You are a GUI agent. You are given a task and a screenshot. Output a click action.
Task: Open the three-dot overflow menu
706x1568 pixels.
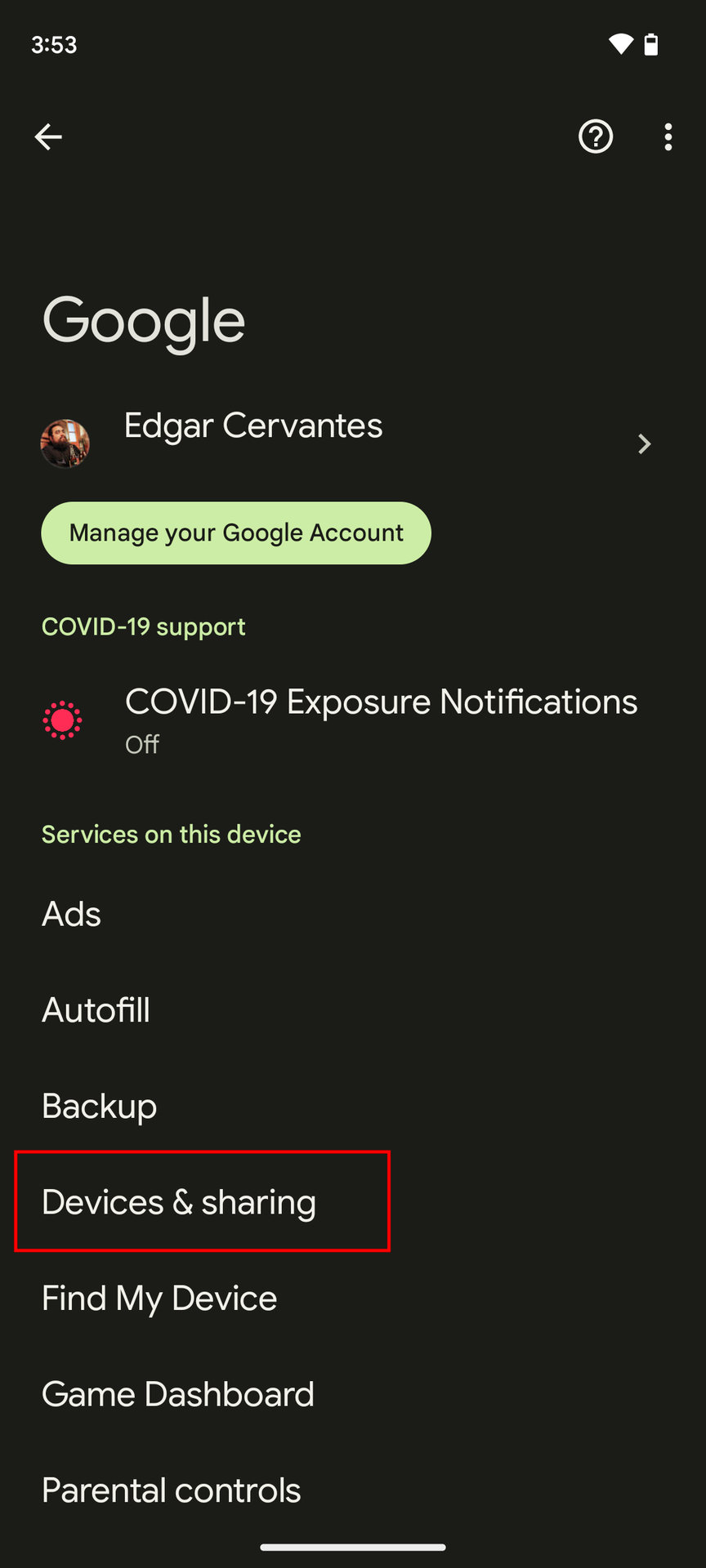[x=668, y=136]
